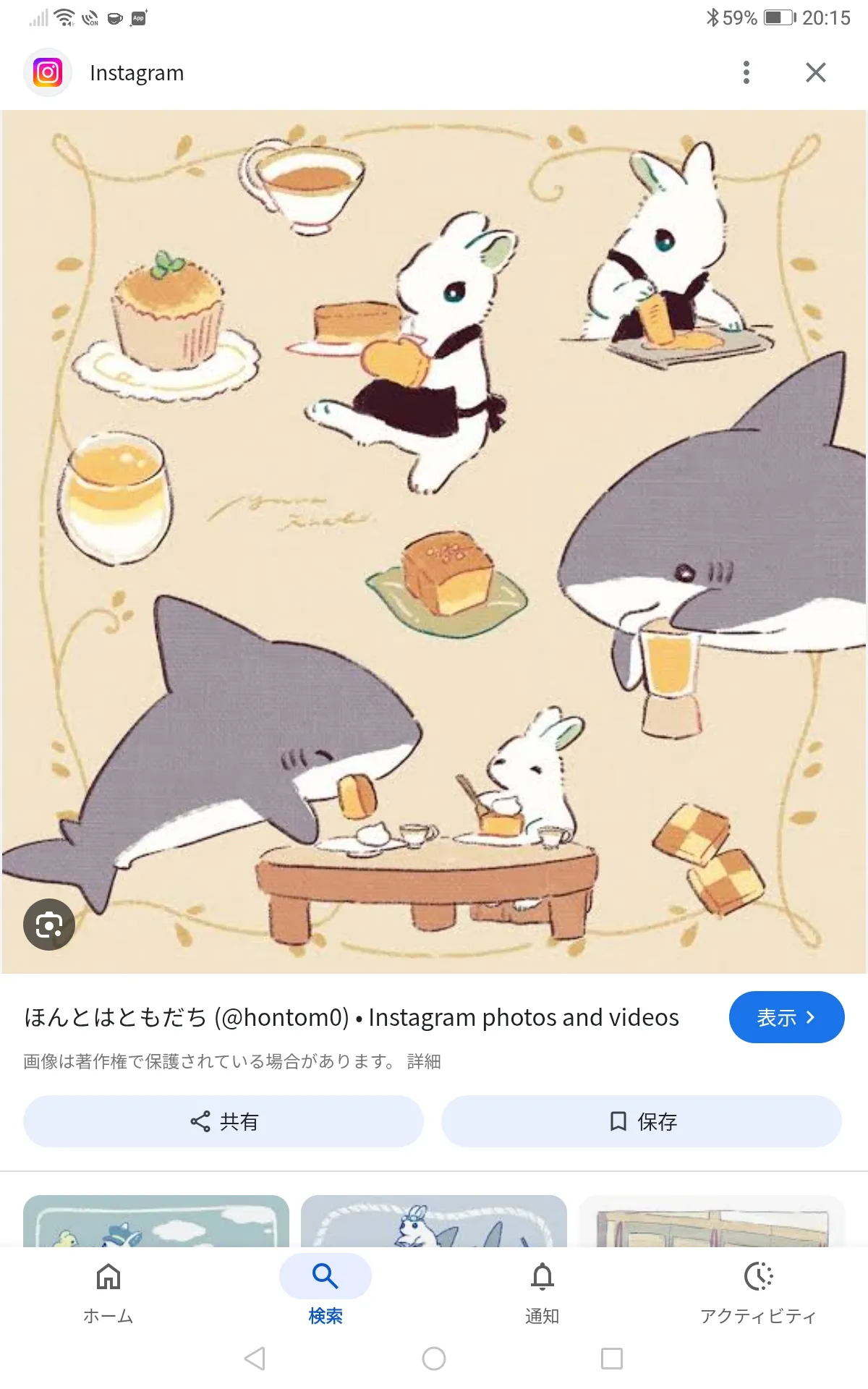This screenshot has height=1389, width=868.
Task: Tap the 表示 button to visit page
Action: (x=786, y=1017)
